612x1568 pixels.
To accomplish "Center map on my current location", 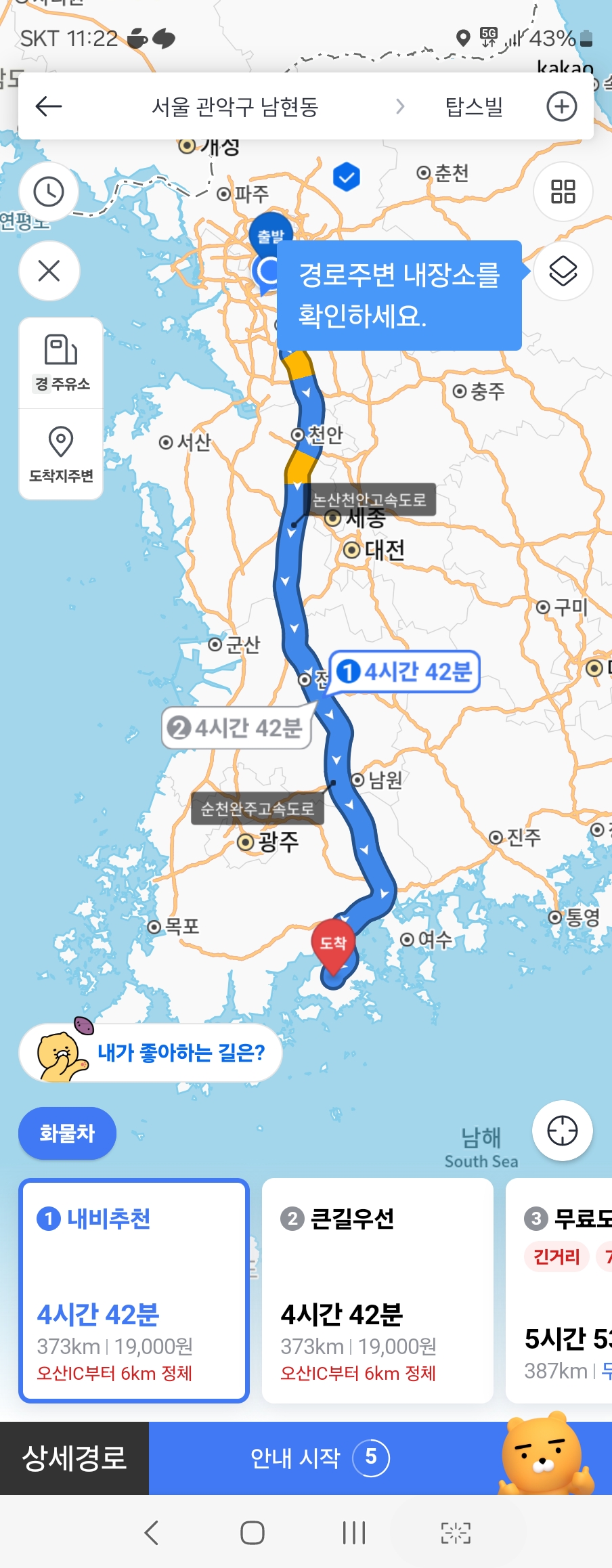I will [562, 1131].
